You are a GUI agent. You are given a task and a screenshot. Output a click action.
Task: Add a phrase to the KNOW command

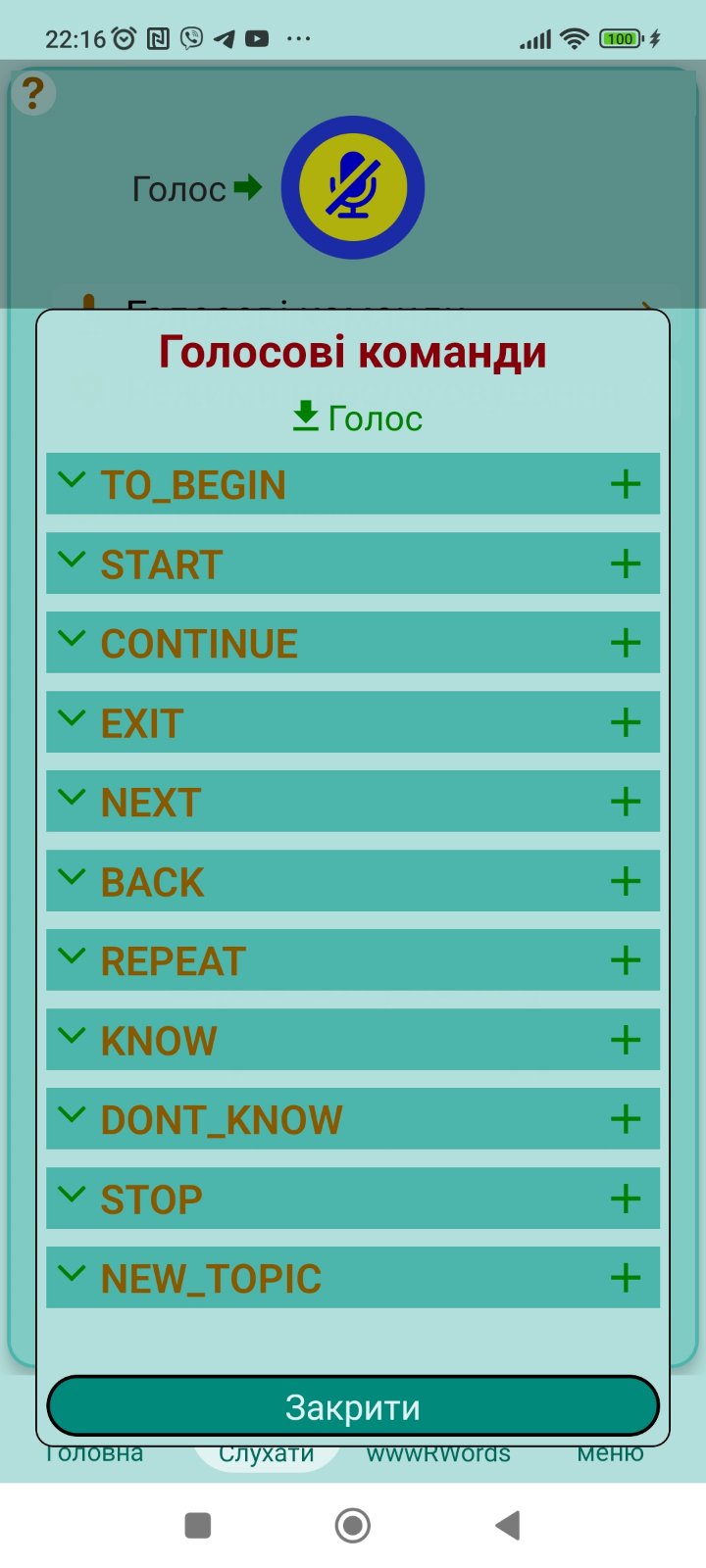[626, 1040]
